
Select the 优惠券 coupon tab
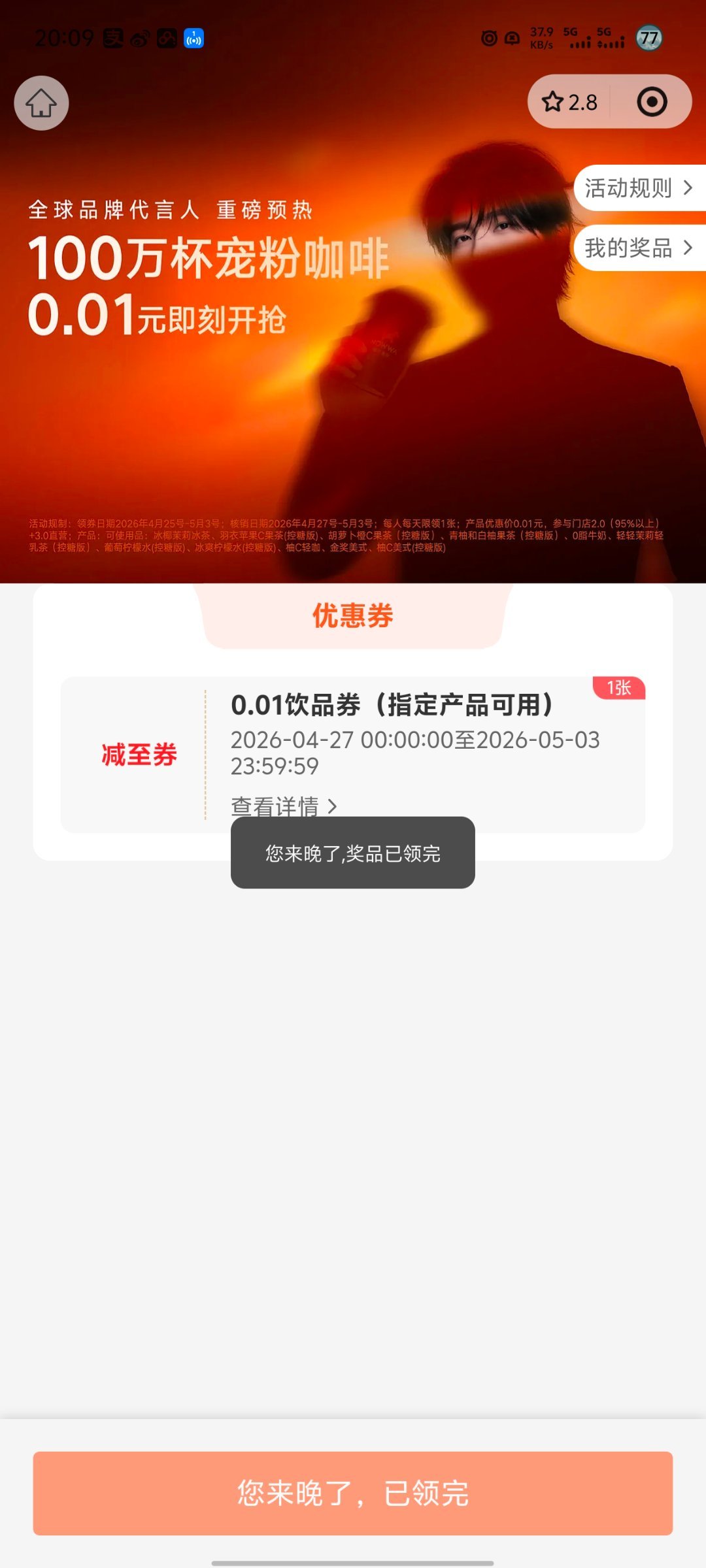pos(353,615)
